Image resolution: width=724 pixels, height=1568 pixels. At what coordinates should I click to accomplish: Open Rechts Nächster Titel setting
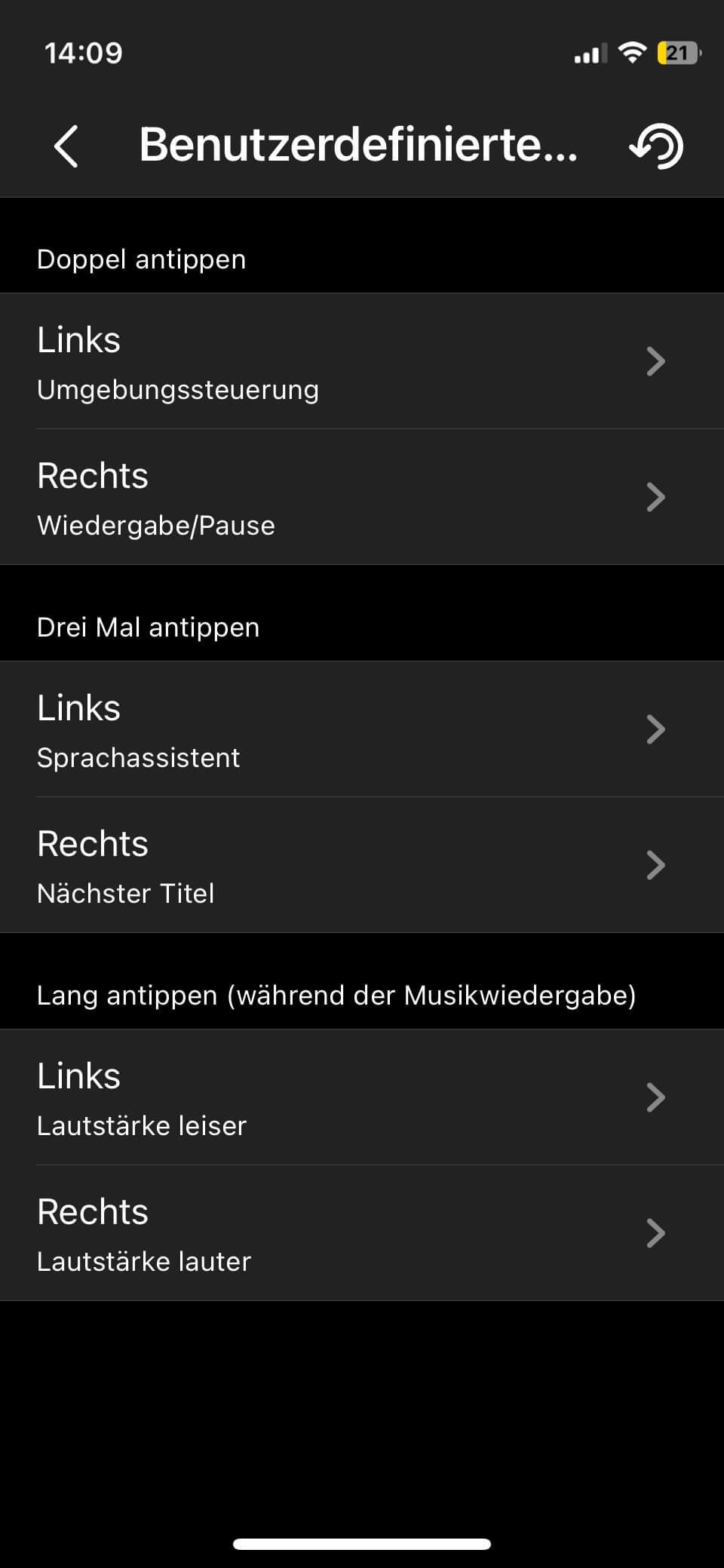pos(362,865)
